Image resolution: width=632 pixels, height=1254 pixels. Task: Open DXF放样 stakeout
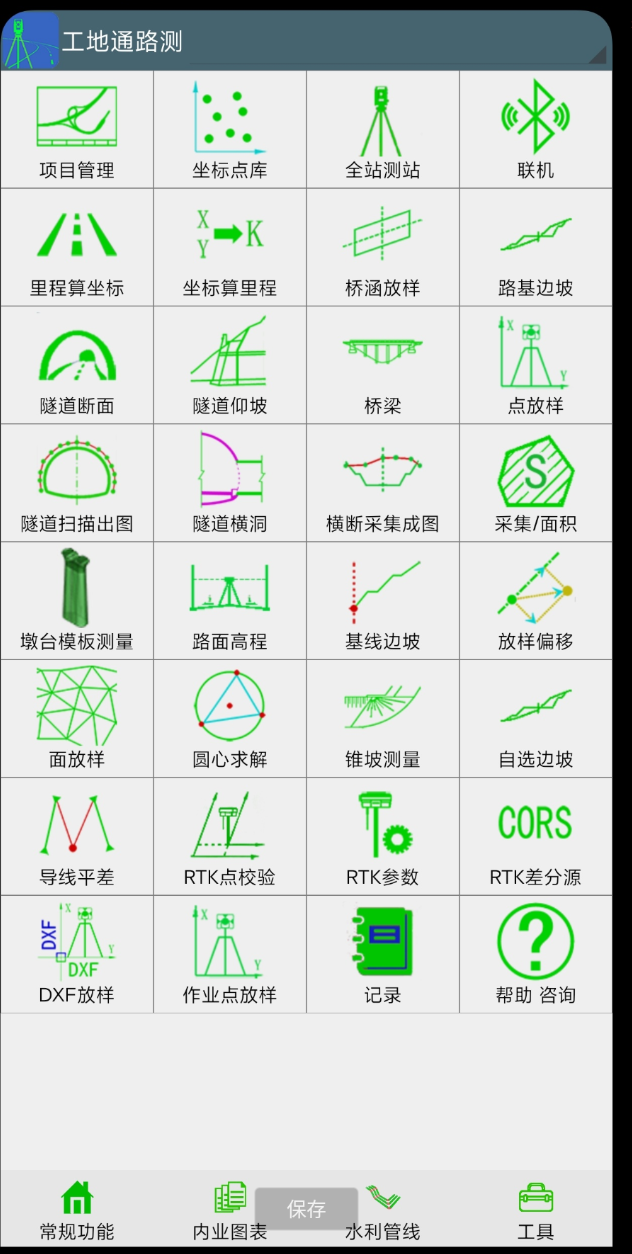tap(77, 956)
